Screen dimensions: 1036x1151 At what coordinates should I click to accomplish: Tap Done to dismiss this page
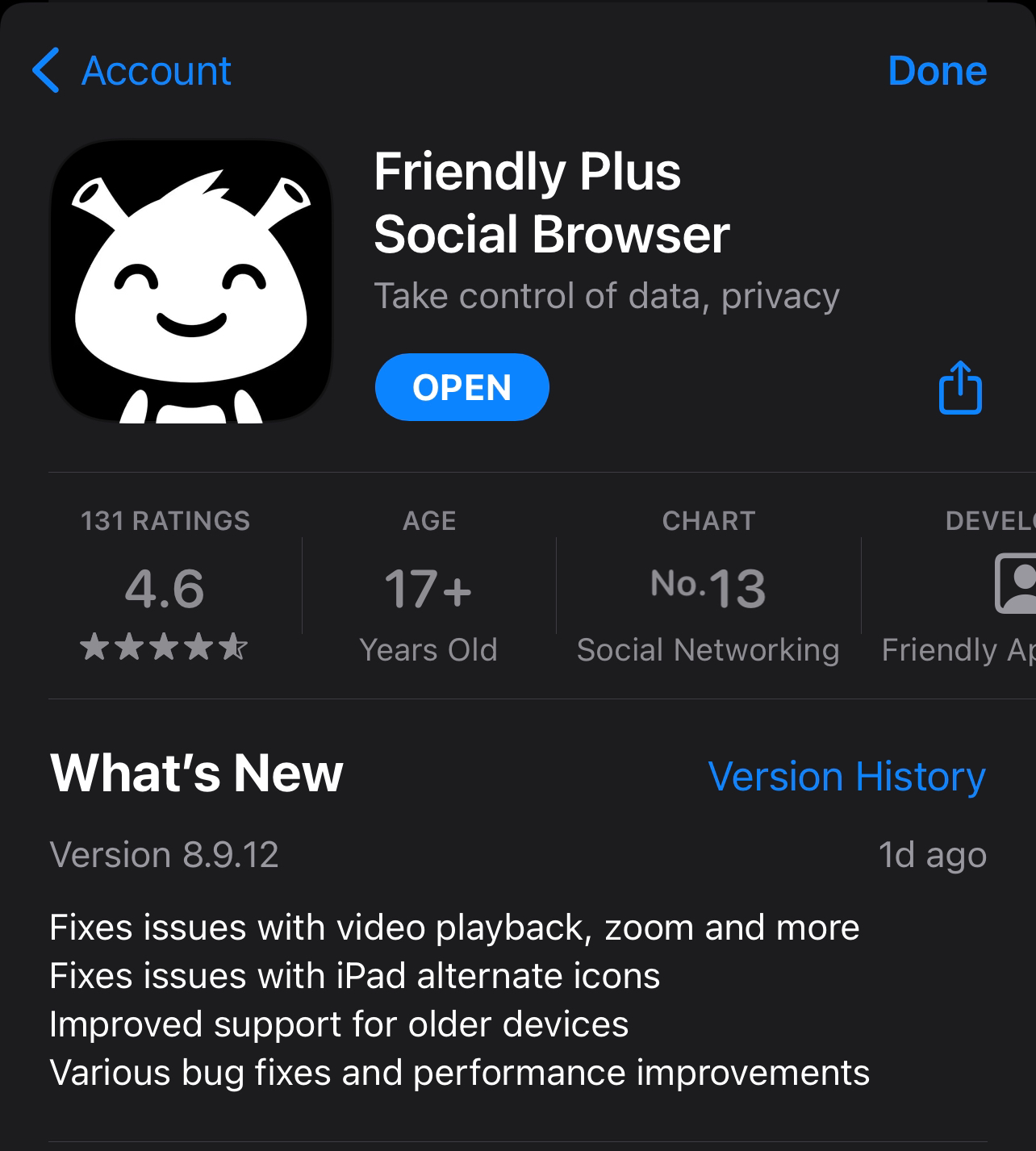coord(937,70)
